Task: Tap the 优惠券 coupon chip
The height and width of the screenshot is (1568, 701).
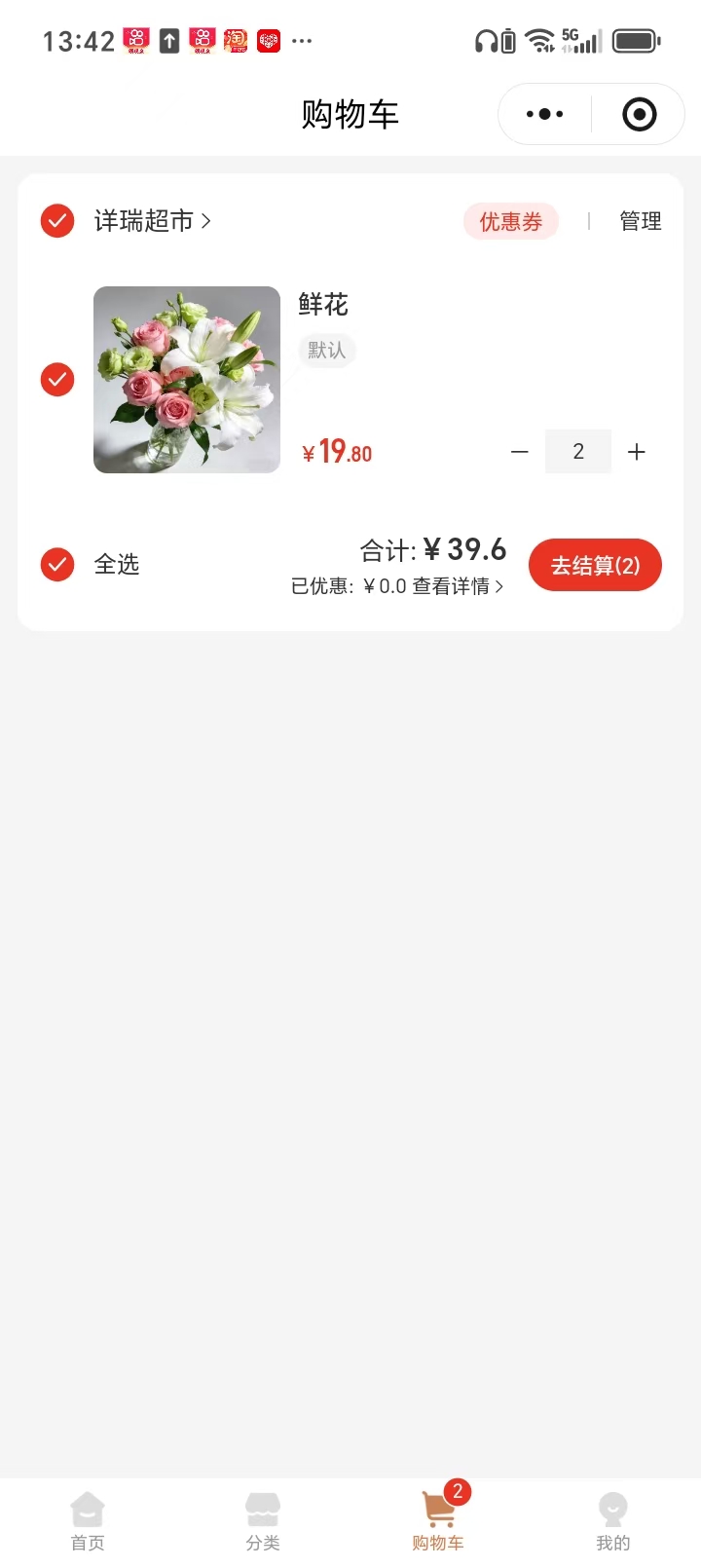Action: (x=510, y=222)
